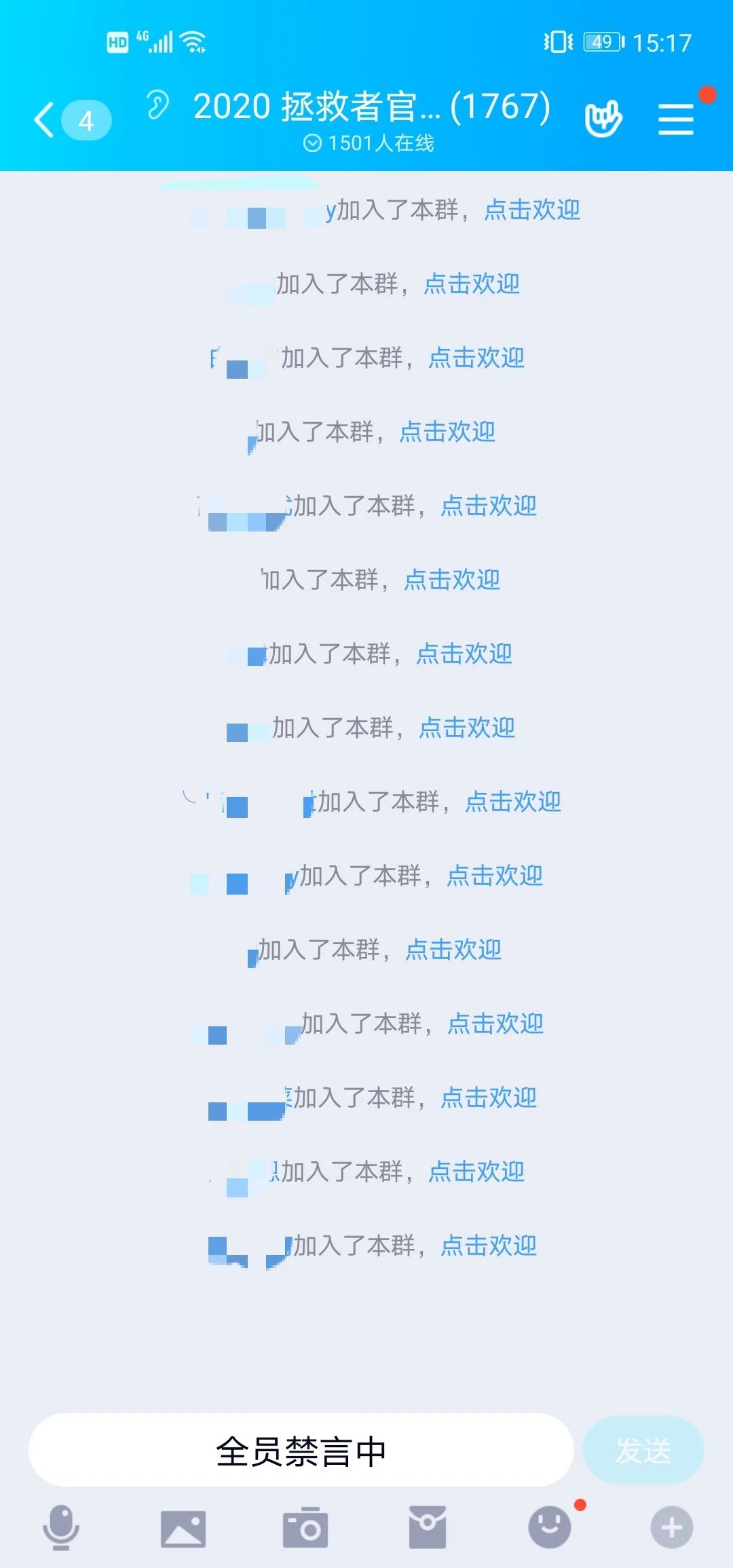Screen dimensions: 733x1568
Task: Open the emoji sticker panel
Action: [x=550, y=1527]
